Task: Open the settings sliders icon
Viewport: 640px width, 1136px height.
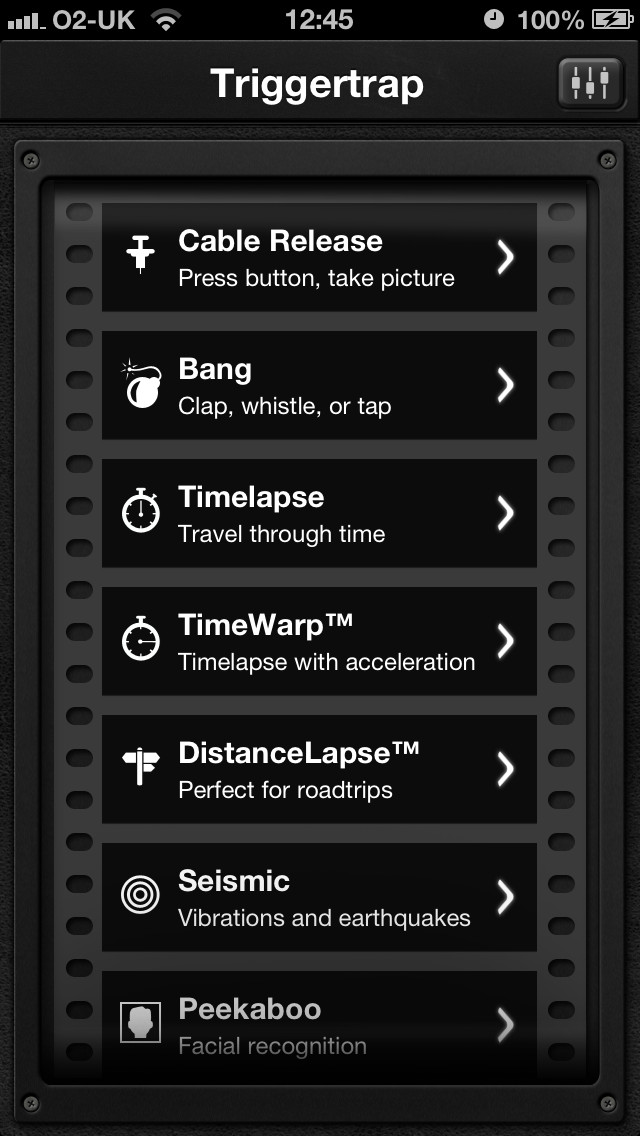Action: (x=591, y=83)
